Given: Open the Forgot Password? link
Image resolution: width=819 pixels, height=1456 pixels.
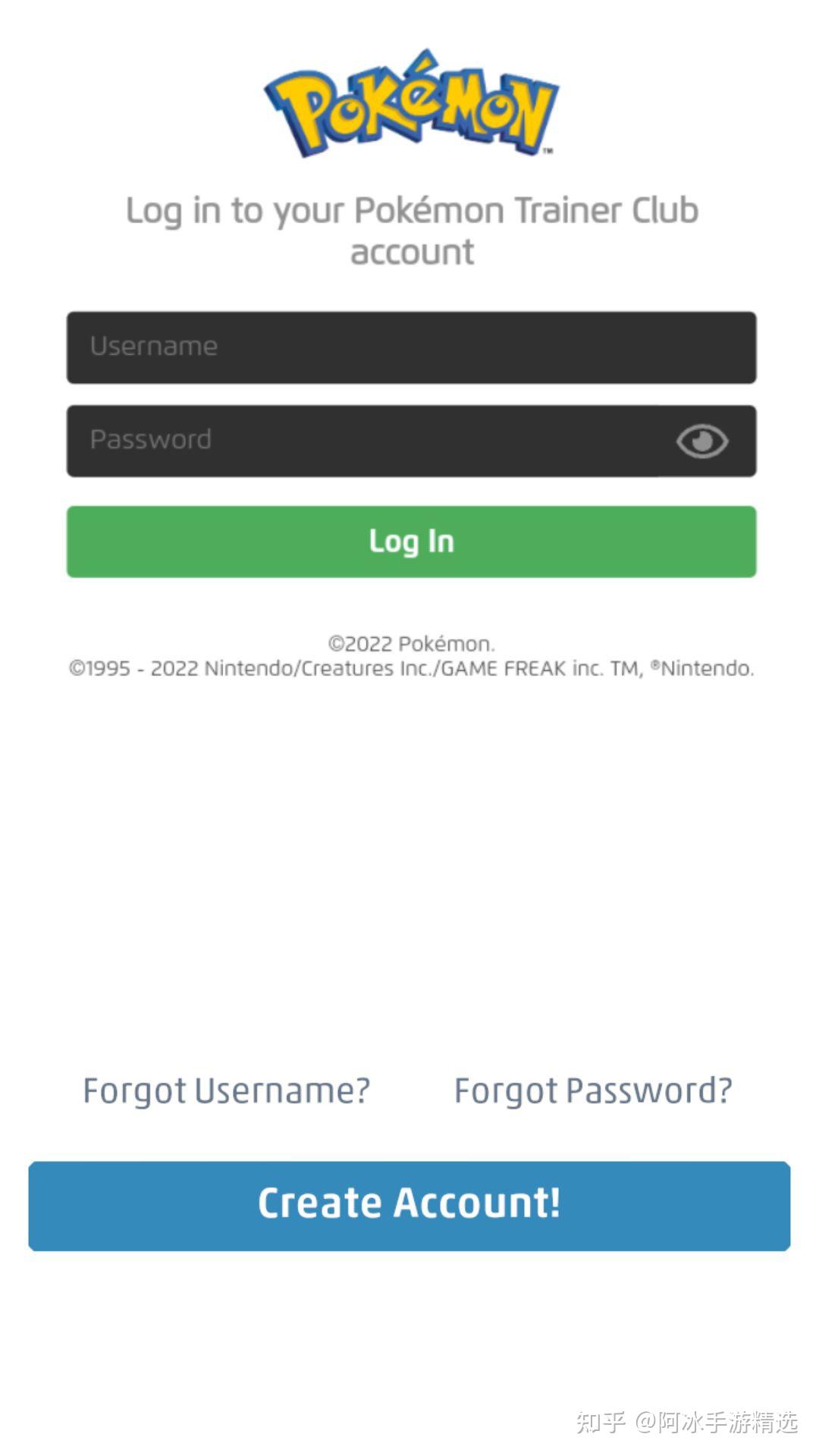Looking at the screenshot, I should tap(593, 1090).
